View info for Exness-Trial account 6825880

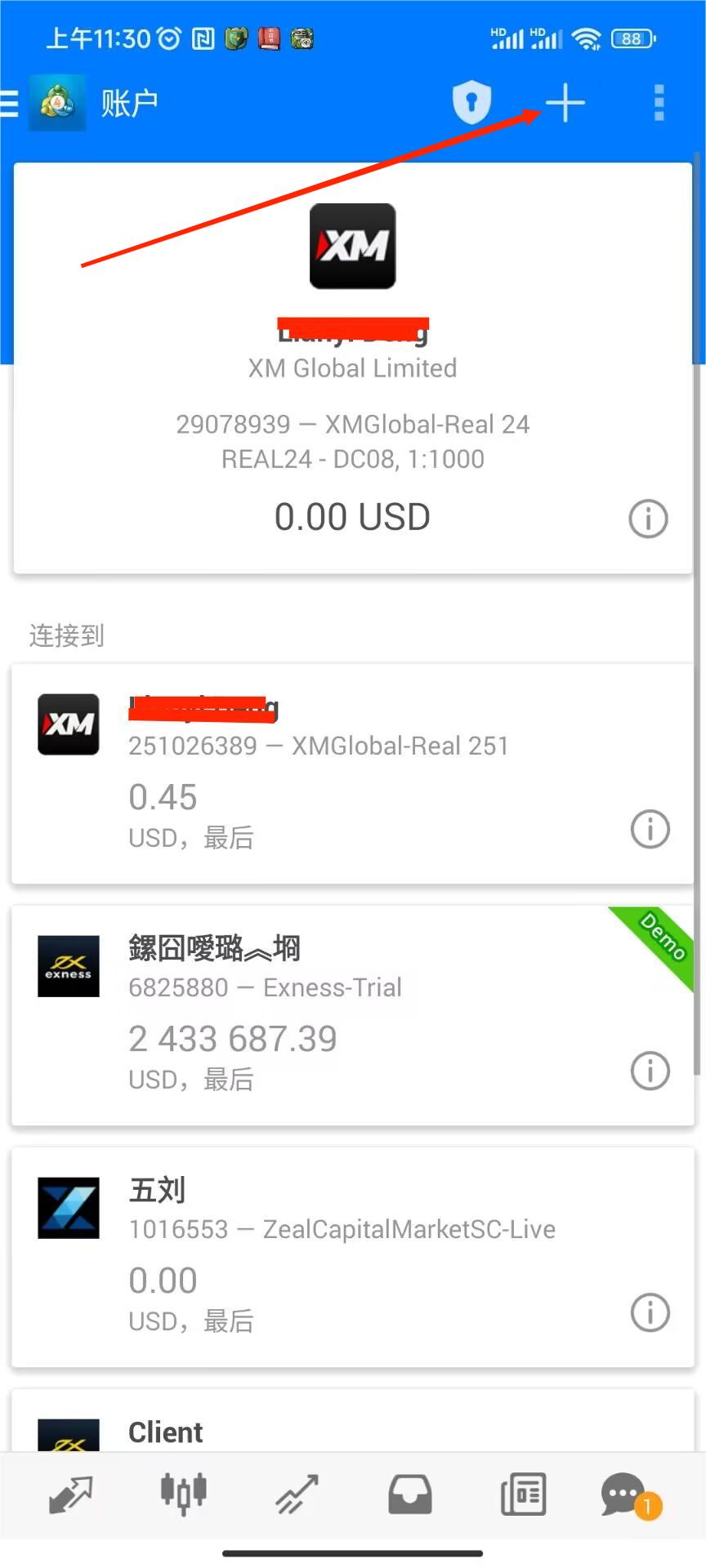[650, 1071]
